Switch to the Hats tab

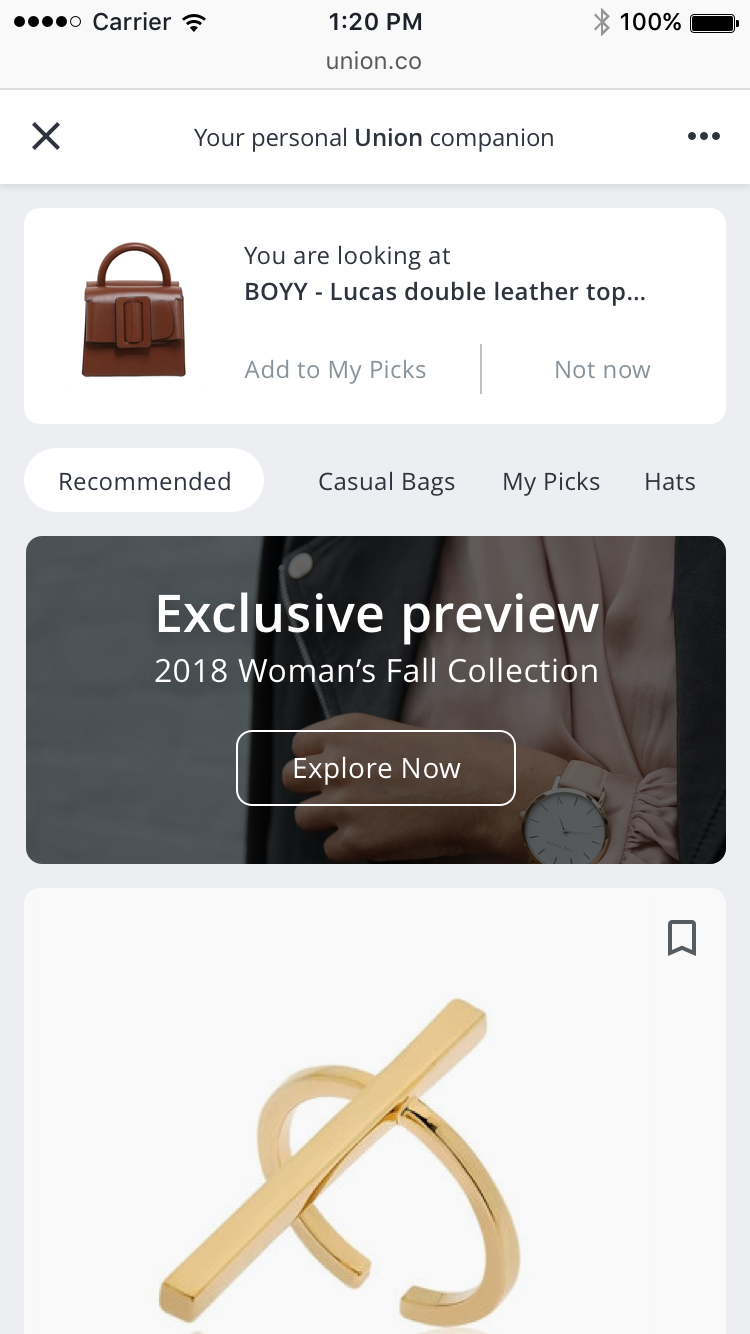tap(670, 482)
